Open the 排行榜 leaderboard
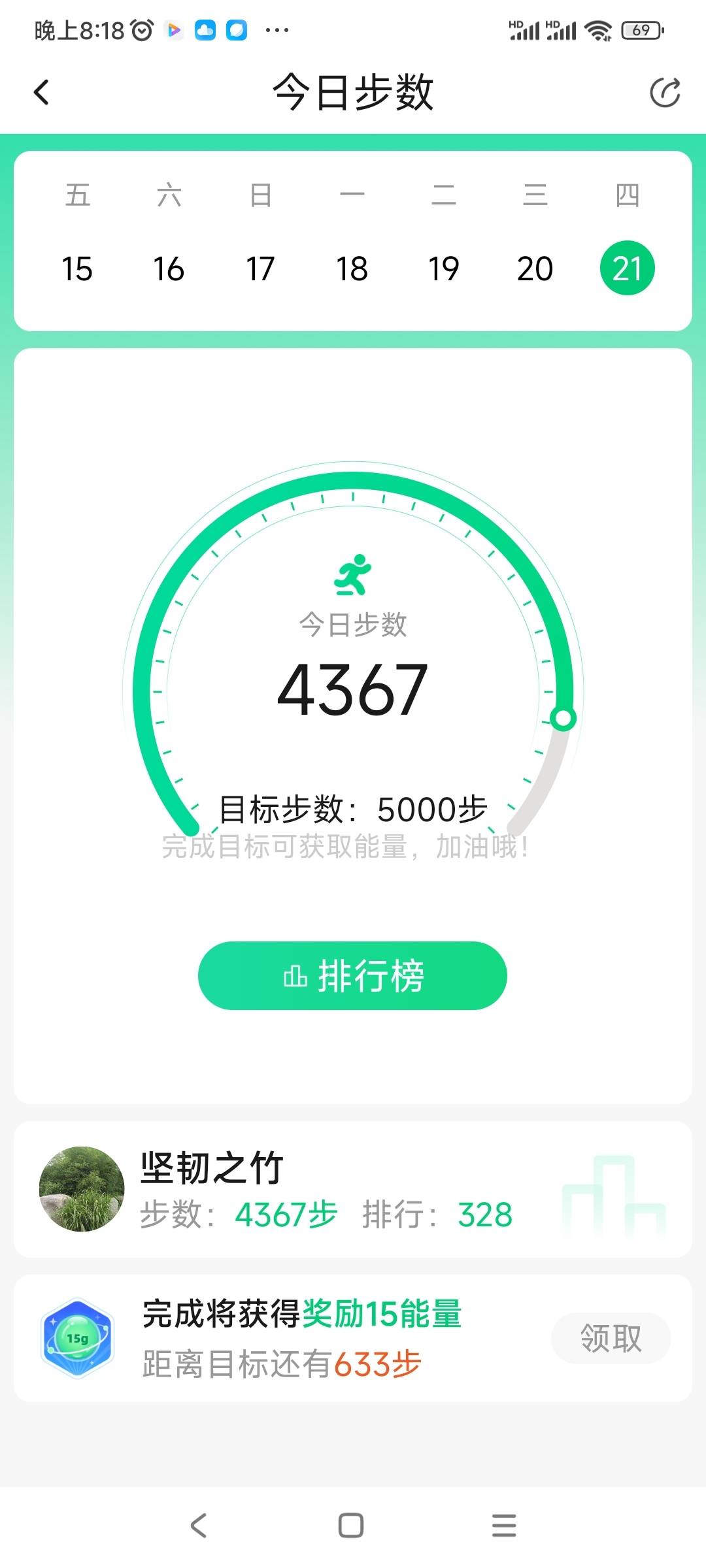Image resolution: width=706 pixels, height=1568 pixels. click(353, 975)
